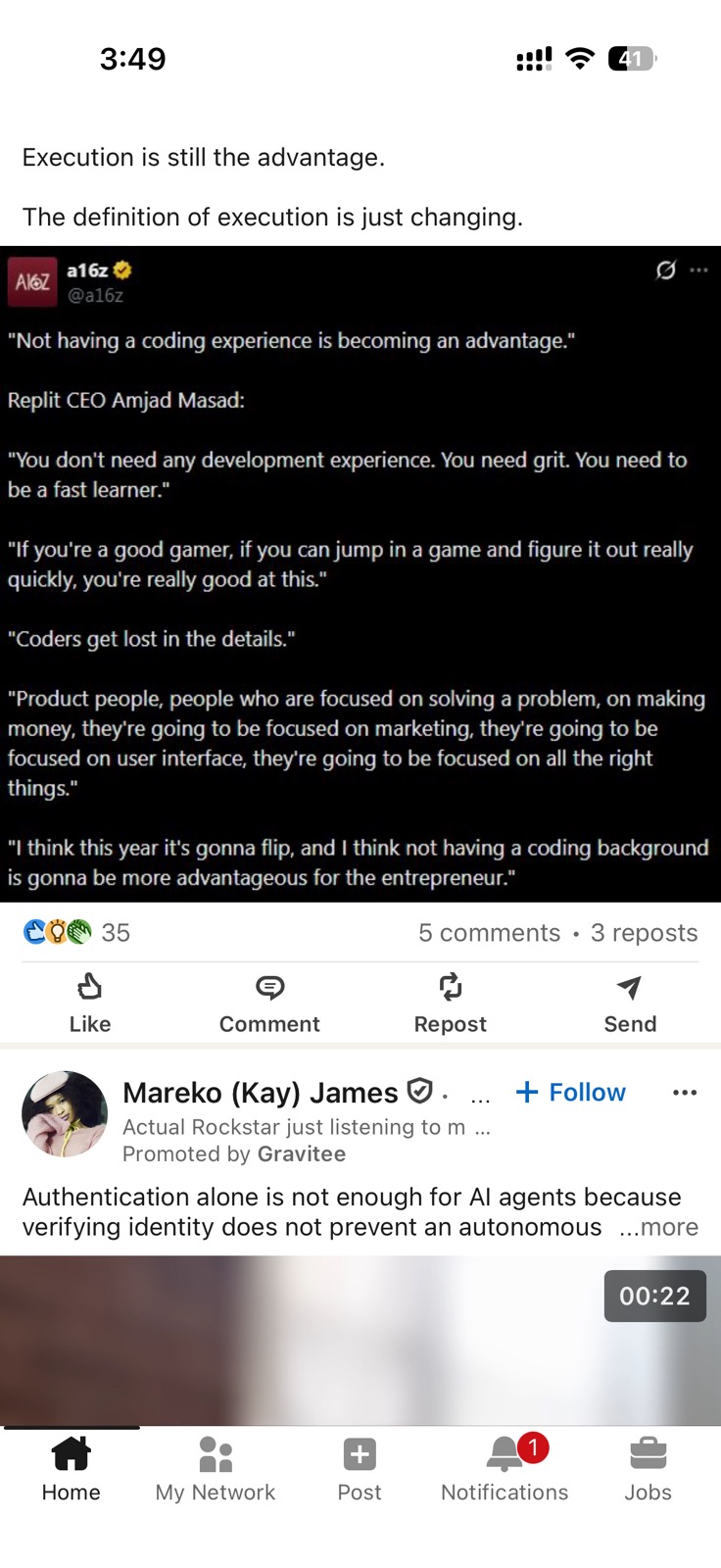The width and height of the screenshot is (721, 1568).
Task: Open the 35 reactions list
Action: point(76,933)
